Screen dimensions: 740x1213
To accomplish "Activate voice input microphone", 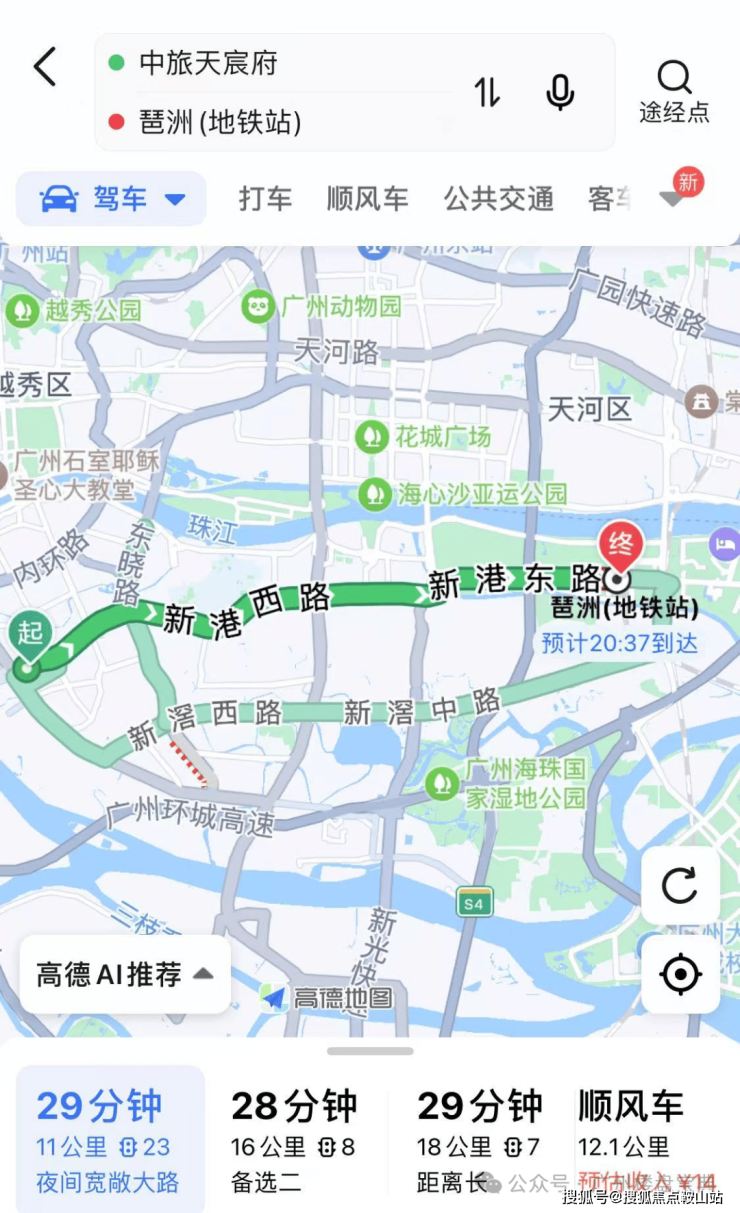I will tap(560, 92).
